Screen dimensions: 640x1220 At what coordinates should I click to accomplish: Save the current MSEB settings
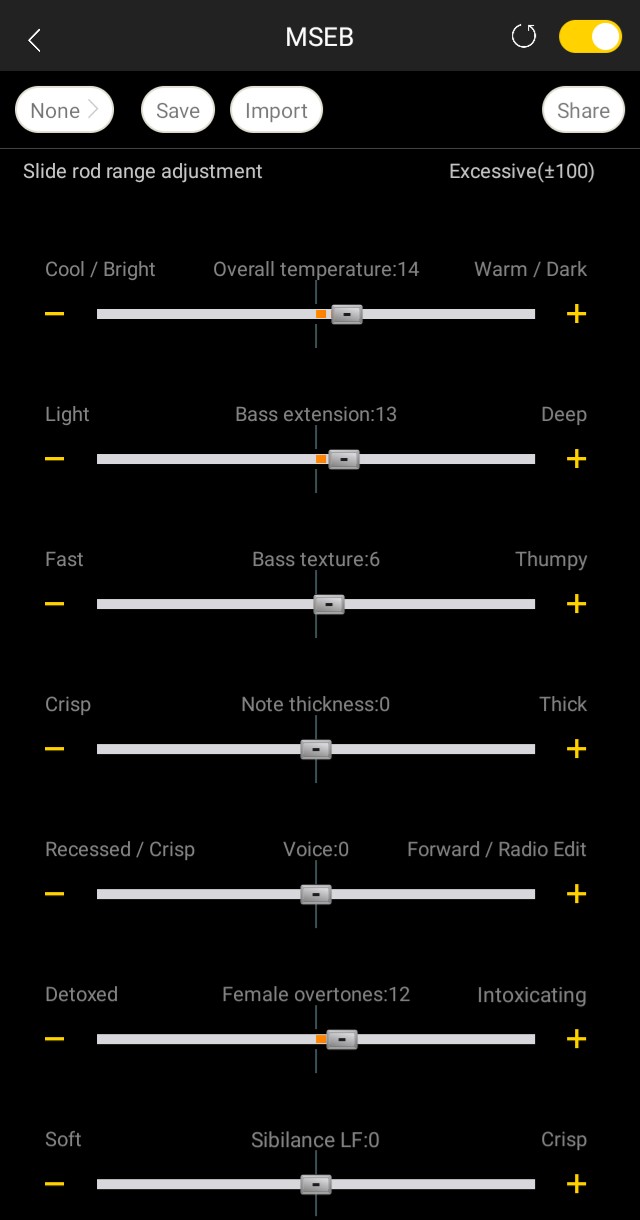tap(177, 111)
